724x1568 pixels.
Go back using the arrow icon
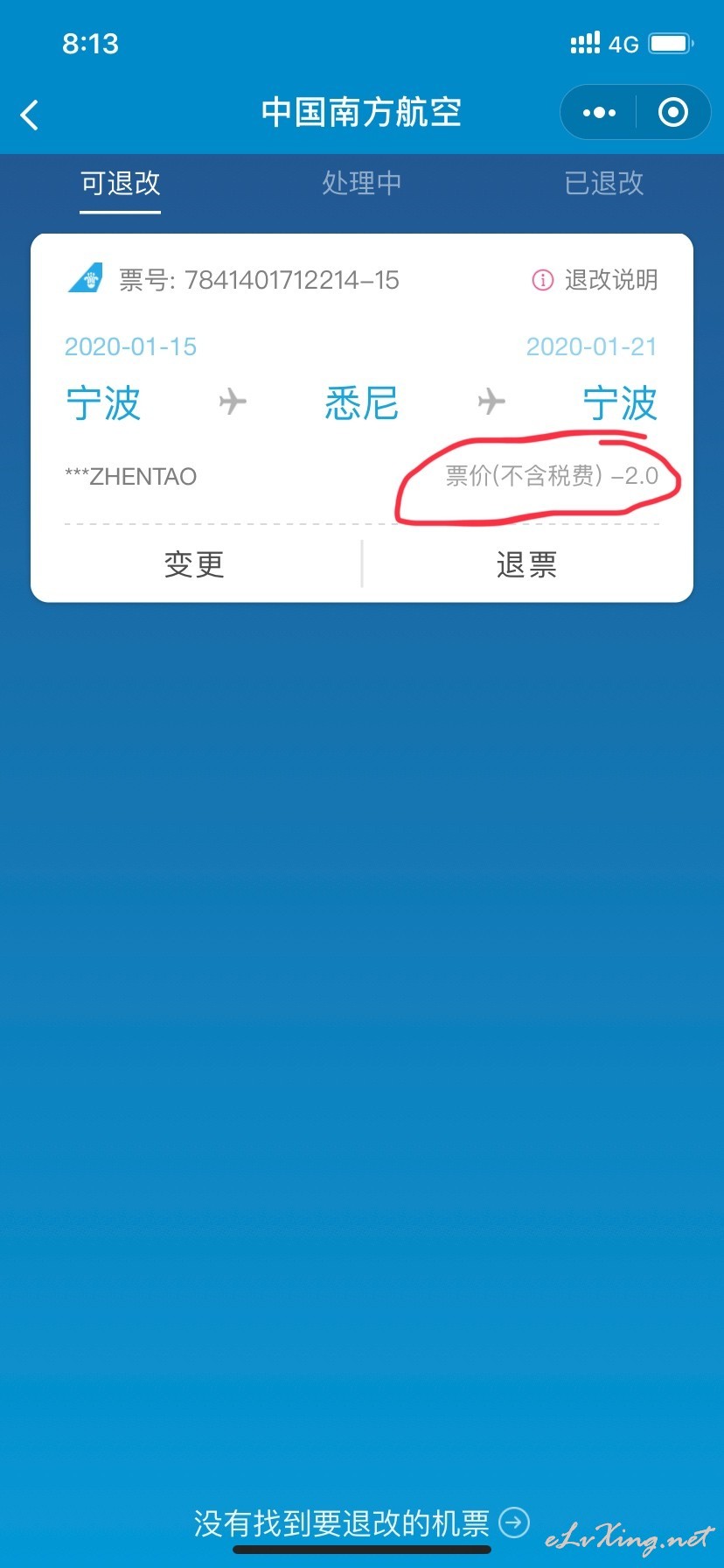pos(30,115)
